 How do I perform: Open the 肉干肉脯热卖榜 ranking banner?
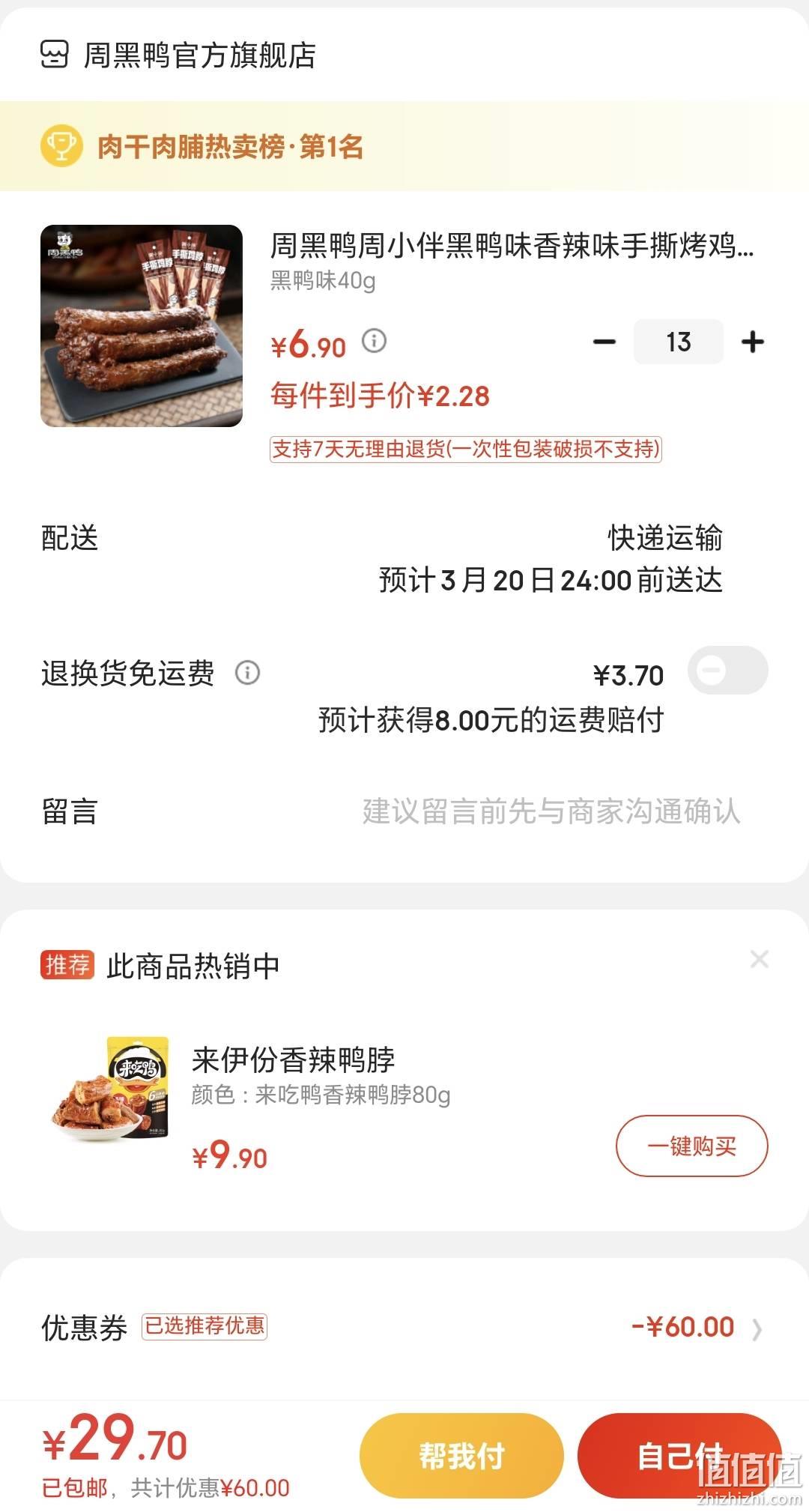(x=404, y=146)
